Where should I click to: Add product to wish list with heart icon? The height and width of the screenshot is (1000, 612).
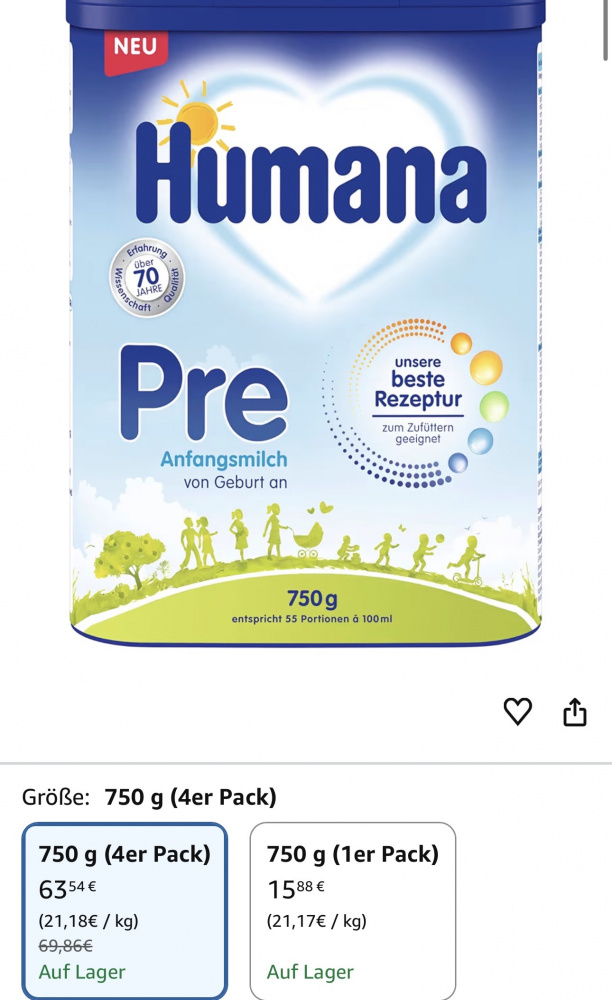click(x=517, y=711)
